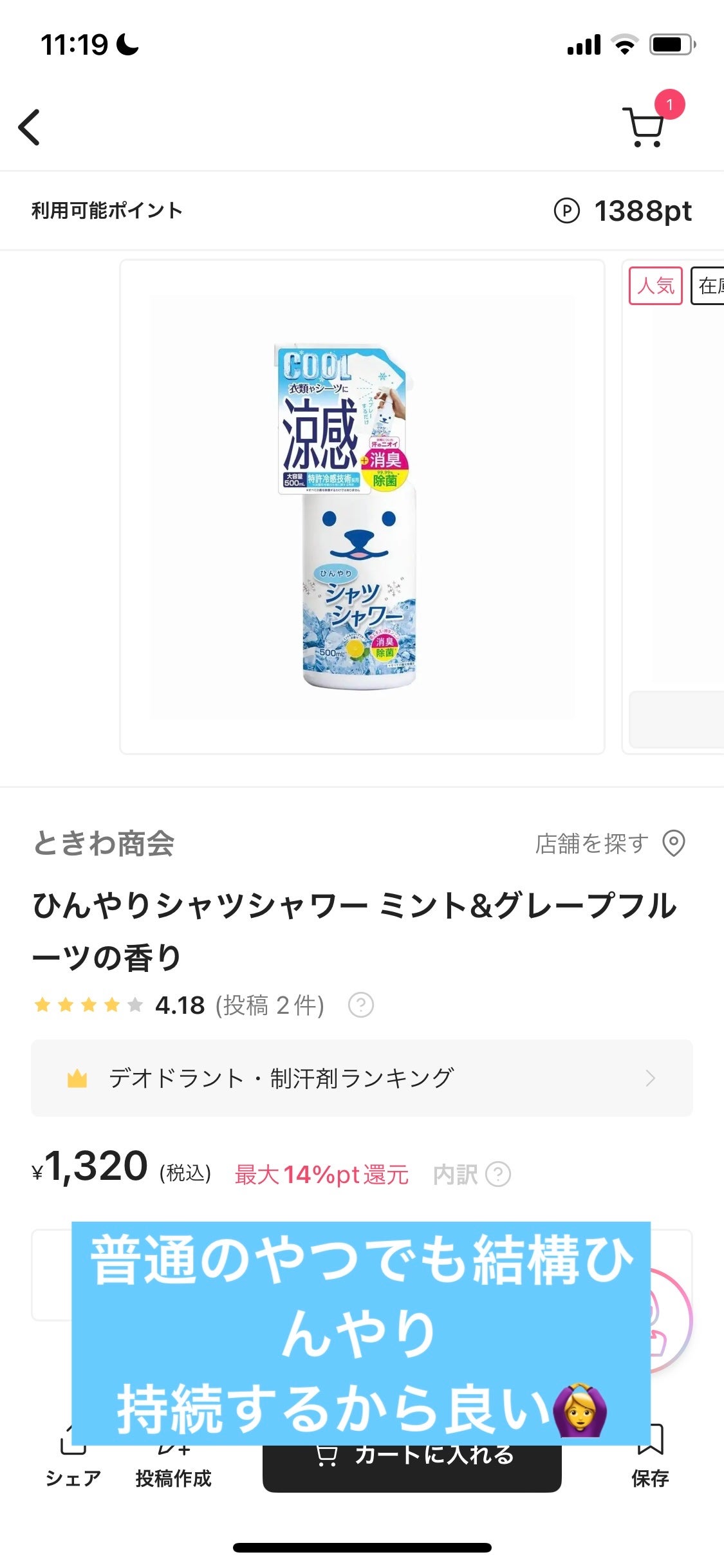Open reviews via 投稿 2件 link
The image size is (724, 1568).
pos(270,1004)
